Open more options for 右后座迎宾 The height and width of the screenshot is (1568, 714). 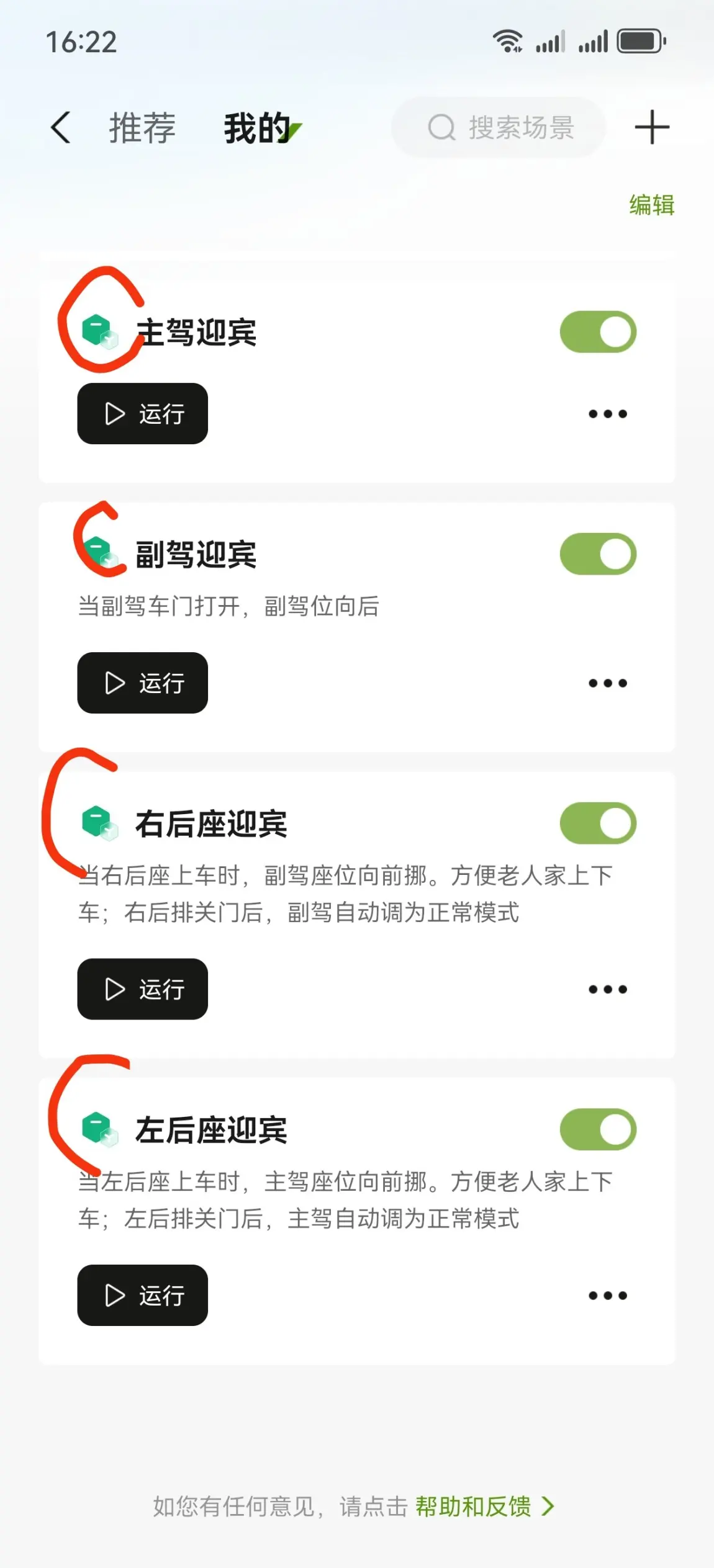(608, 989)
